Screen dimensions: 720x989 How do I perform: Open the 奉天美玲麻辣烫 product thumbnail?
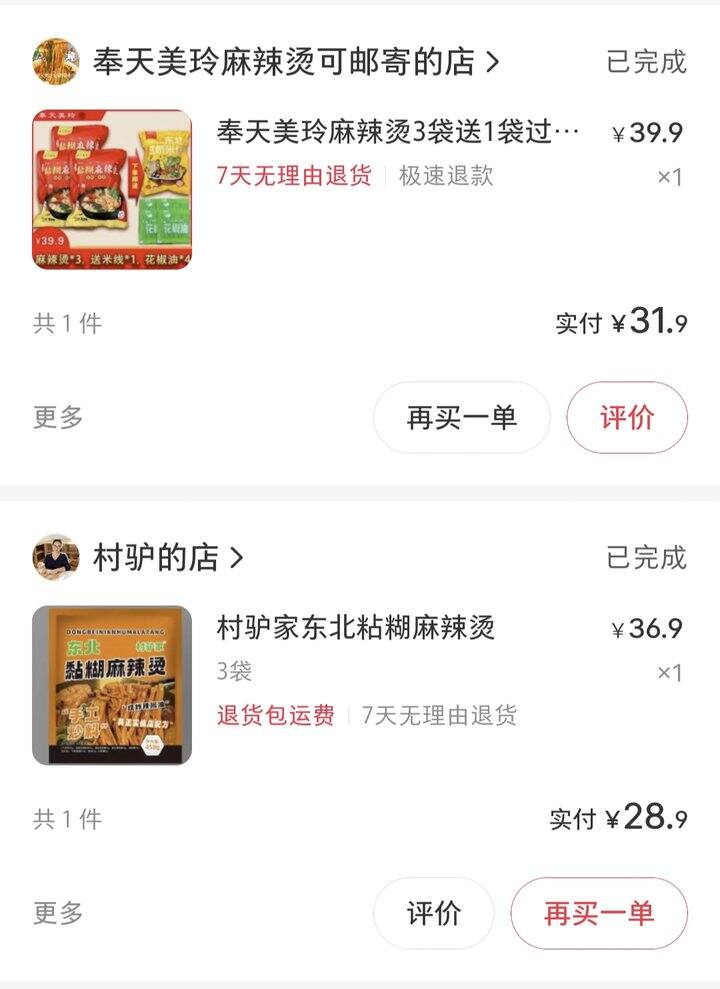pos(112,190)
